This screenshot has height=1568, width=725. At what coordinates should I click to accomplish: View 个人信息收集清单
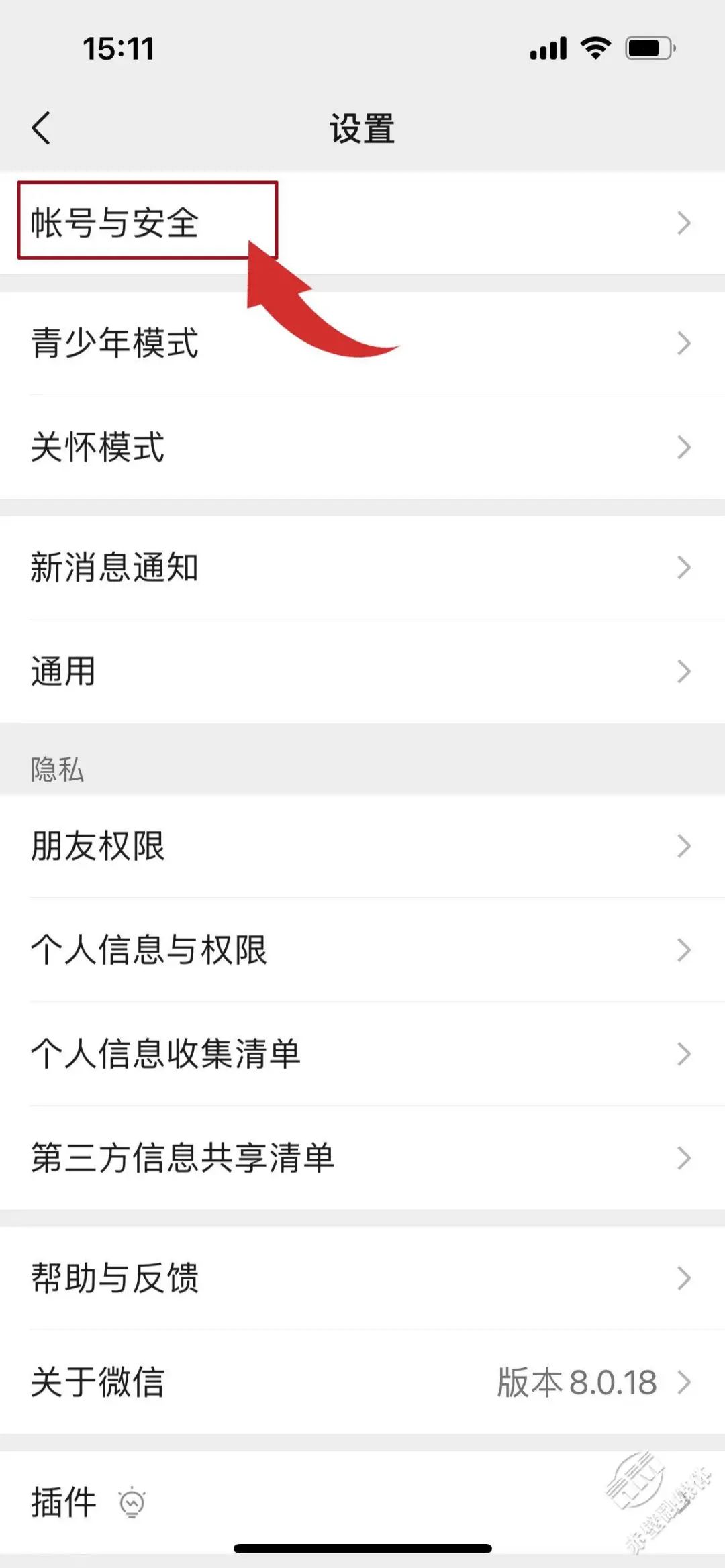[362, 1053]
